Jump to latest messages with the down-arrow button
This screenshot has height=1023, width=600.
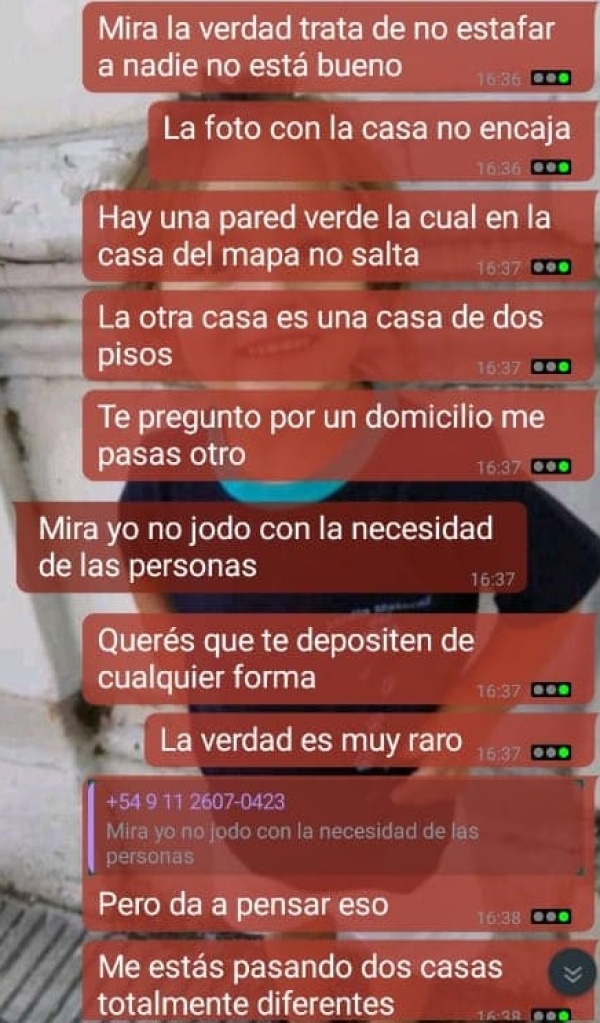(x=572, y=975)
